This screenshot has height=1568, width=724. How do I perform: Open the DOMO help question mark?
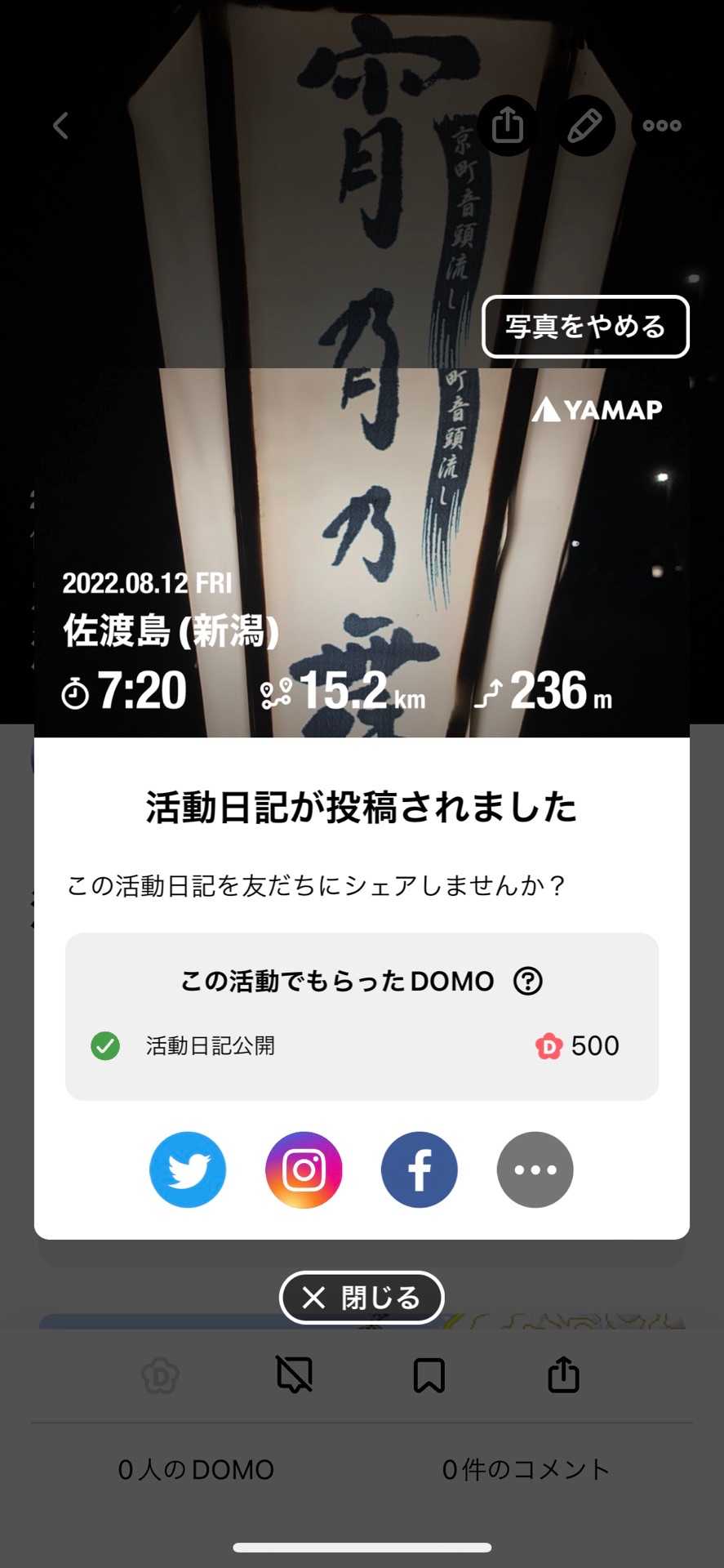[528, 981]
